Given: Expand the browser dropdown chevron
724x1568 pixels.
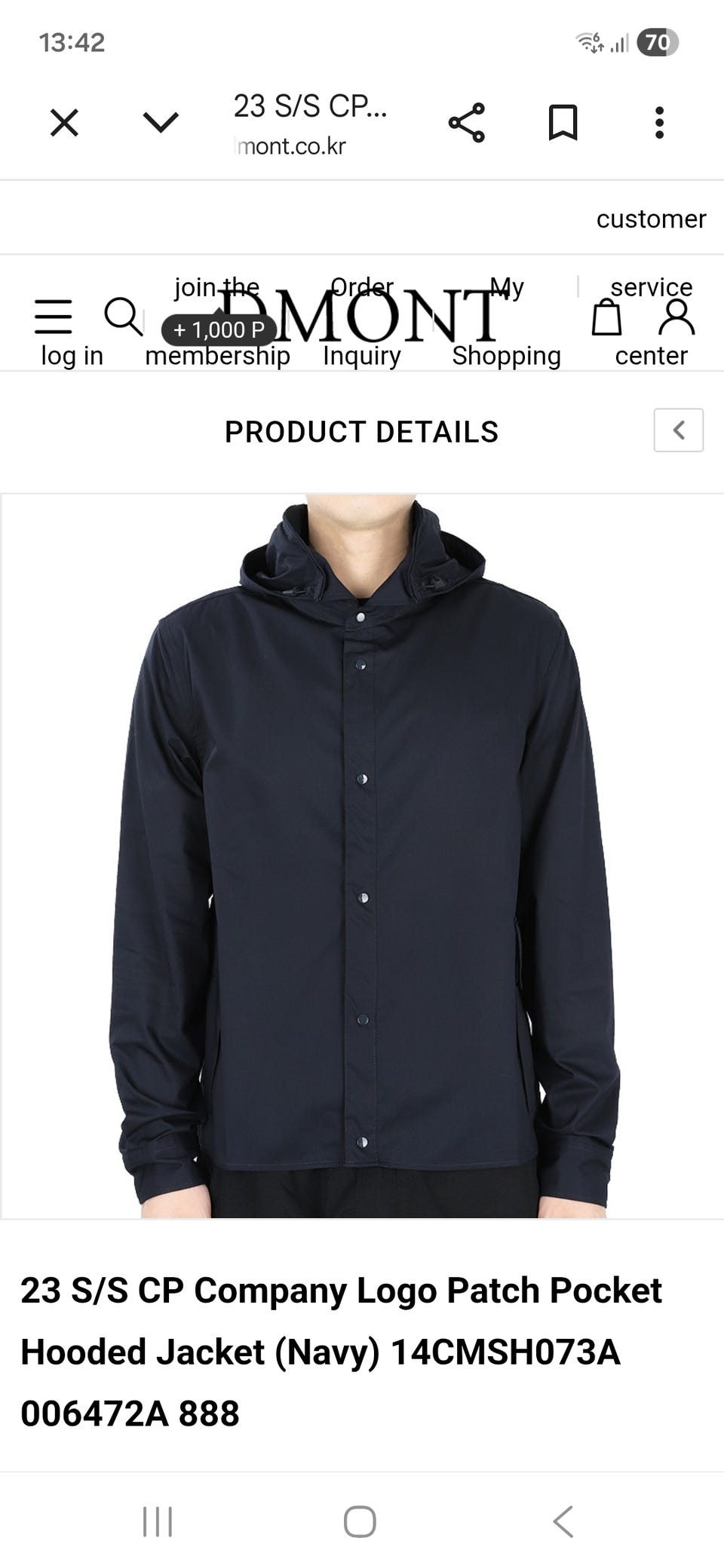Looking at the screenshot, I should pos(161,122).
